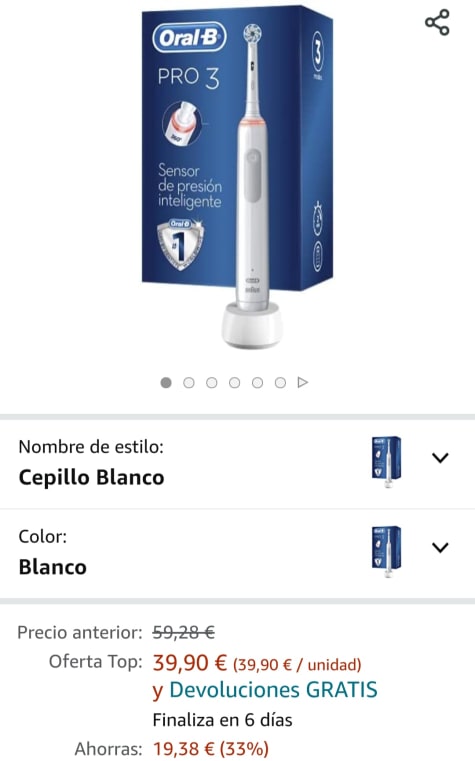Select the last circular image dot
Viewport: 475px width, 761px height.
coord(280,383)
